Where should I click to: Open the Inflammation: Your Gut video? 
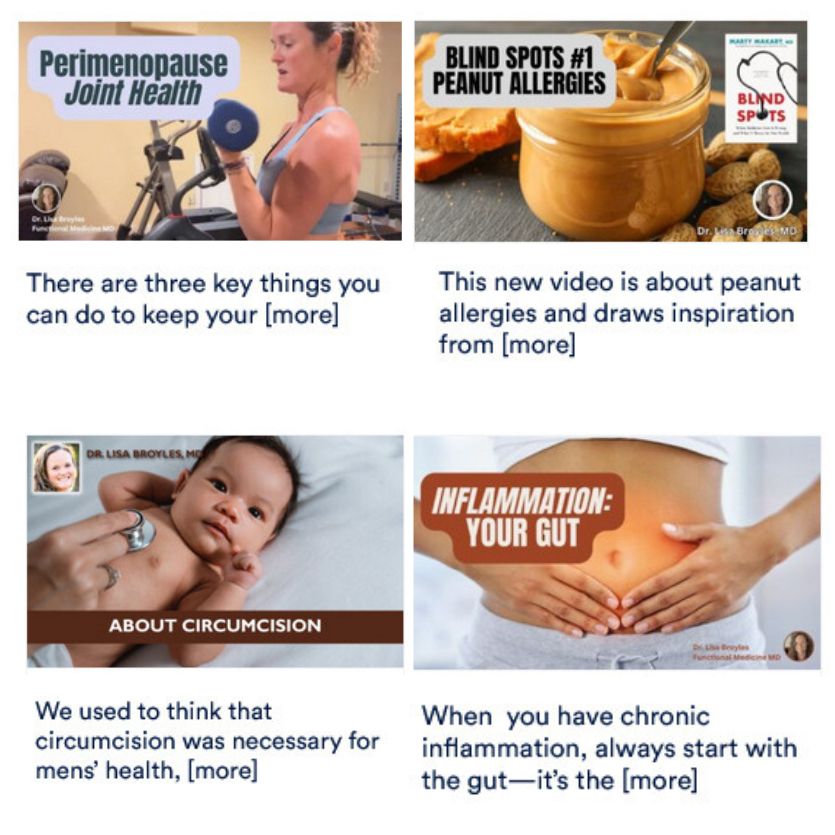(617, 551)
